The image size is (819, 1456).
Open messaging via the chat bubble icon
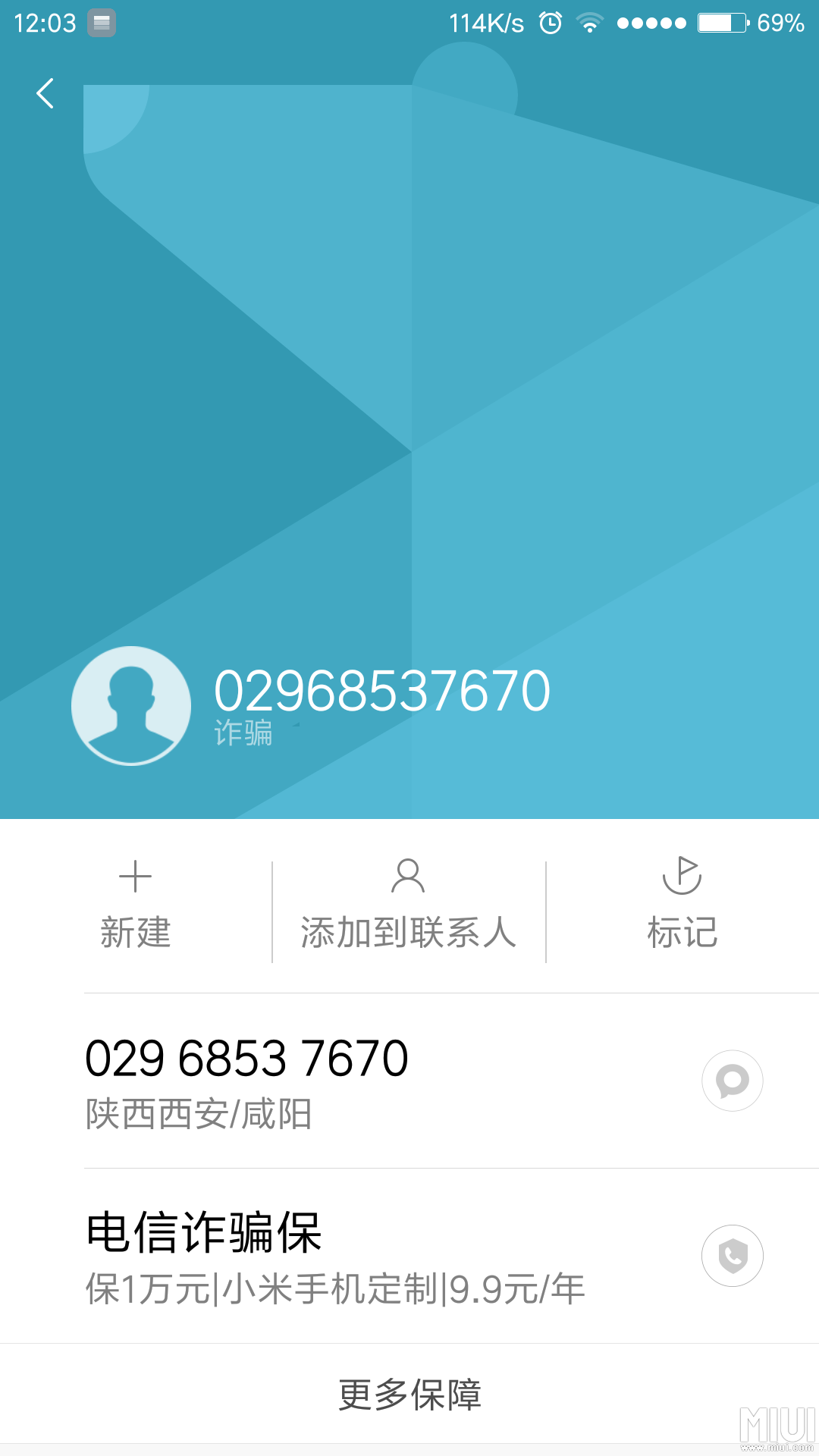731,1080
